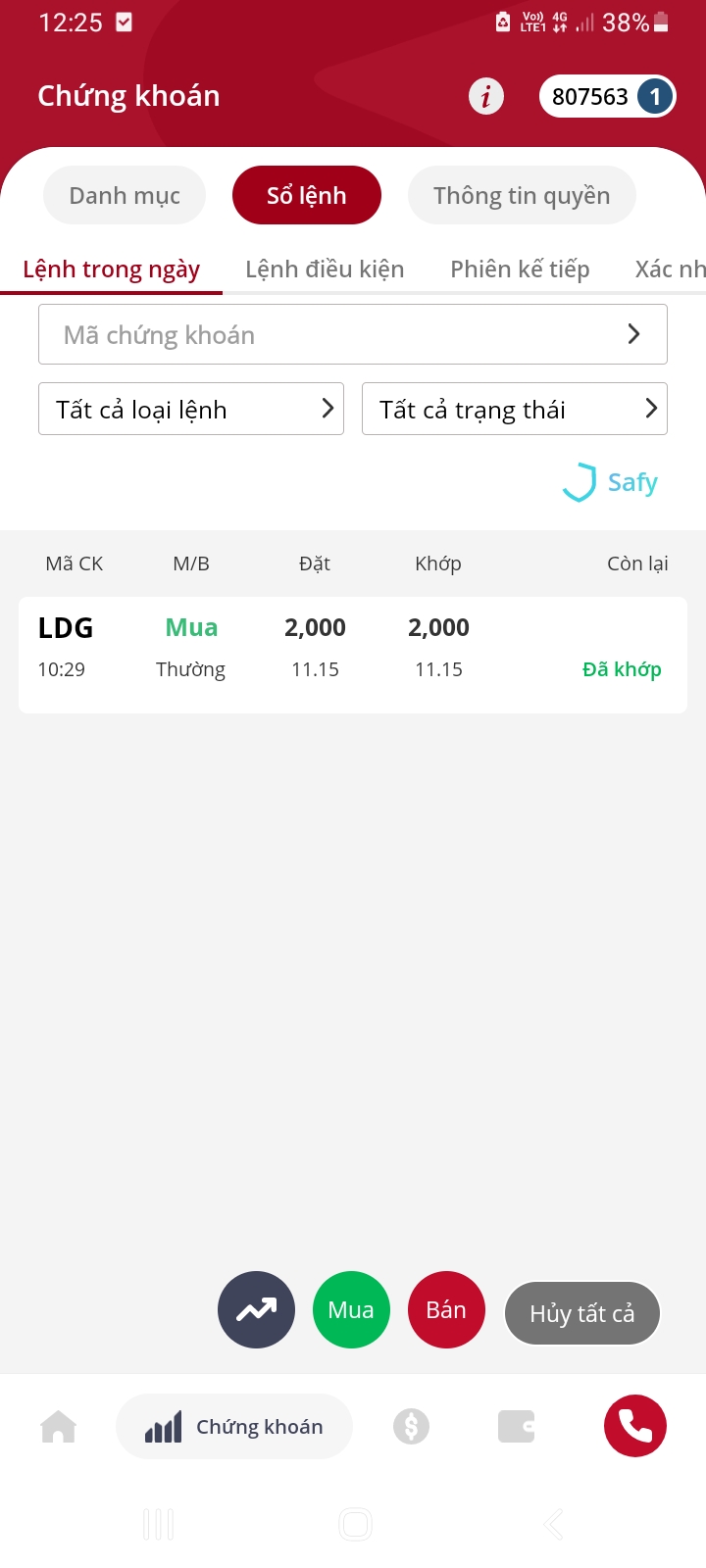Open the dollar coin tab
Screen dimensions: 706x1568
click(411, 1427)
